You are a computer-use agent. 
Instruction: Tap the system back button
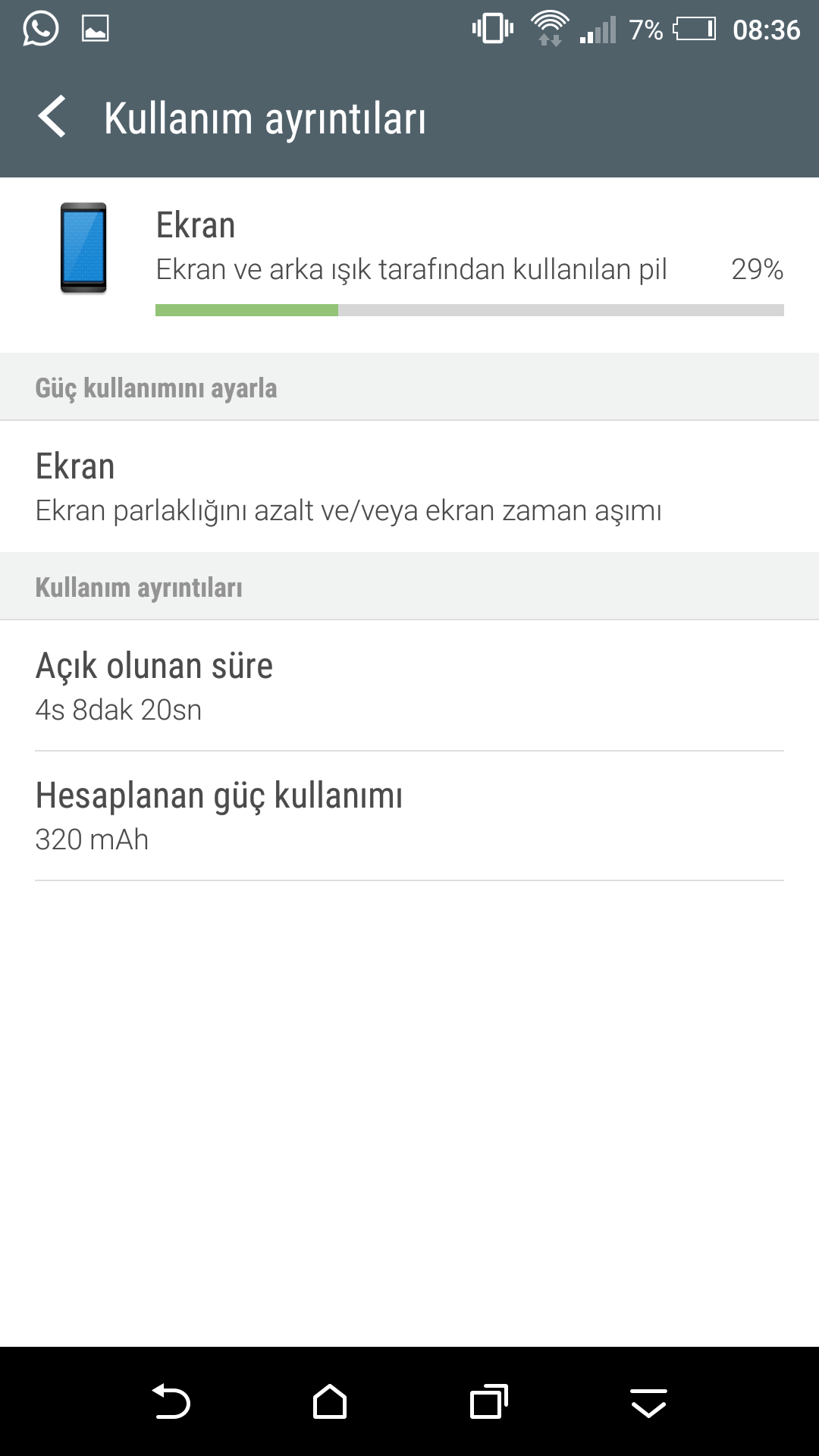[171, 1402]
